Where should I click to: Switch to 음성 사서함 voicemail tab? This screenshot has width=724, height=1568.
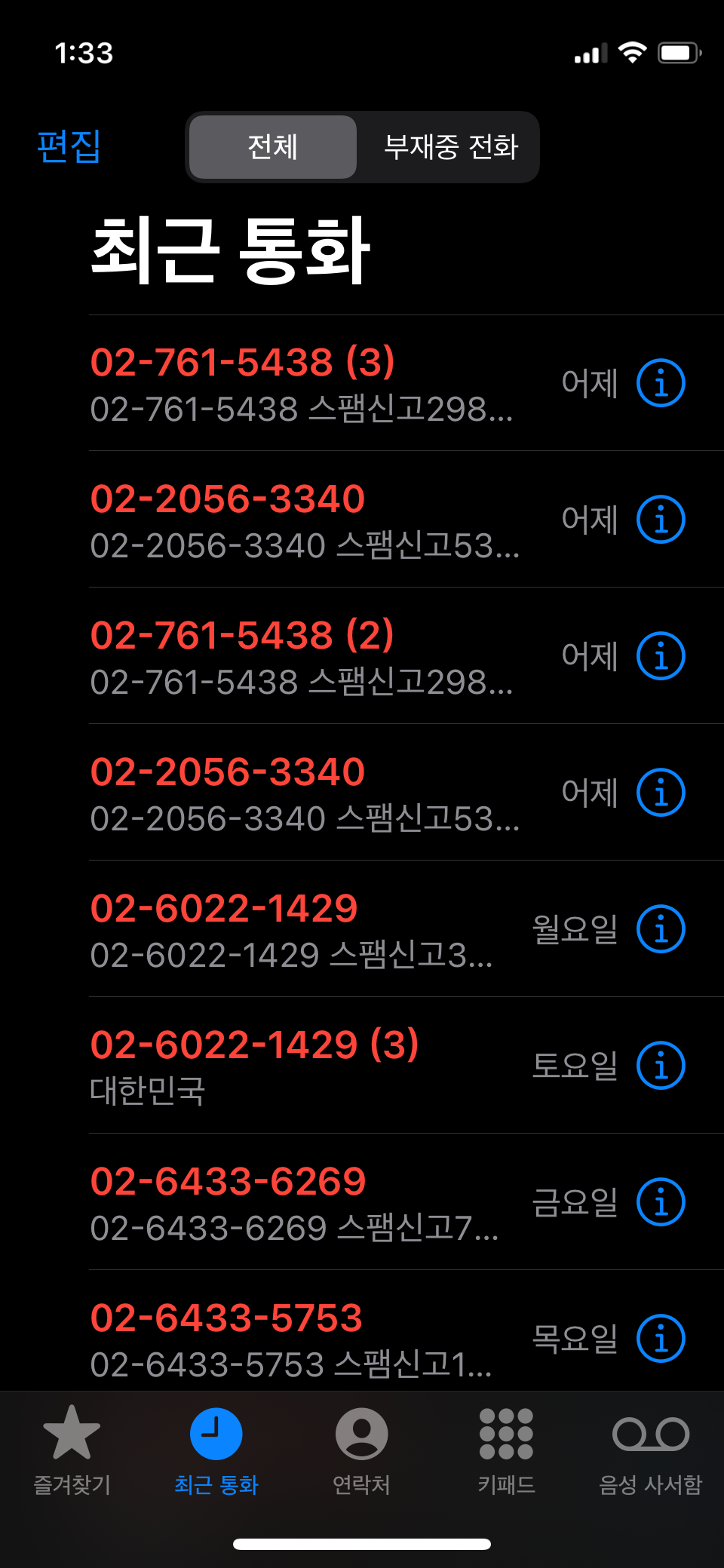[650, 1450]
